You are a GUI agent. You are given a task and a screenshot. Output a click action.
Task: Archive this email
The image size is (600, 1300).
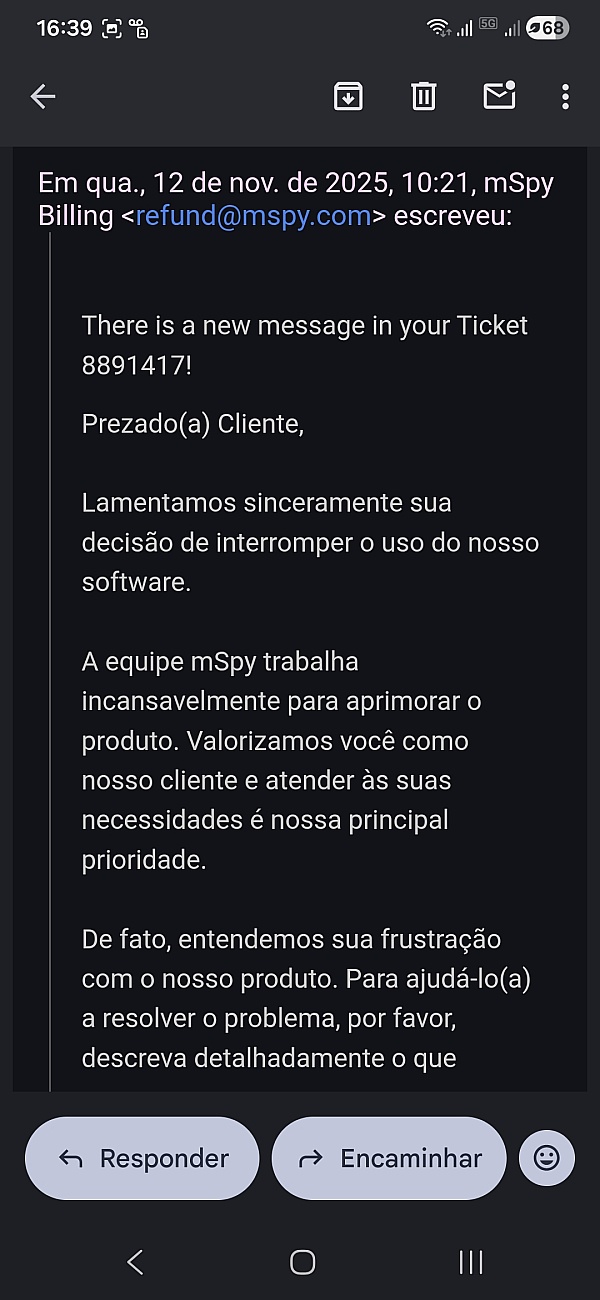coord(348,96)
